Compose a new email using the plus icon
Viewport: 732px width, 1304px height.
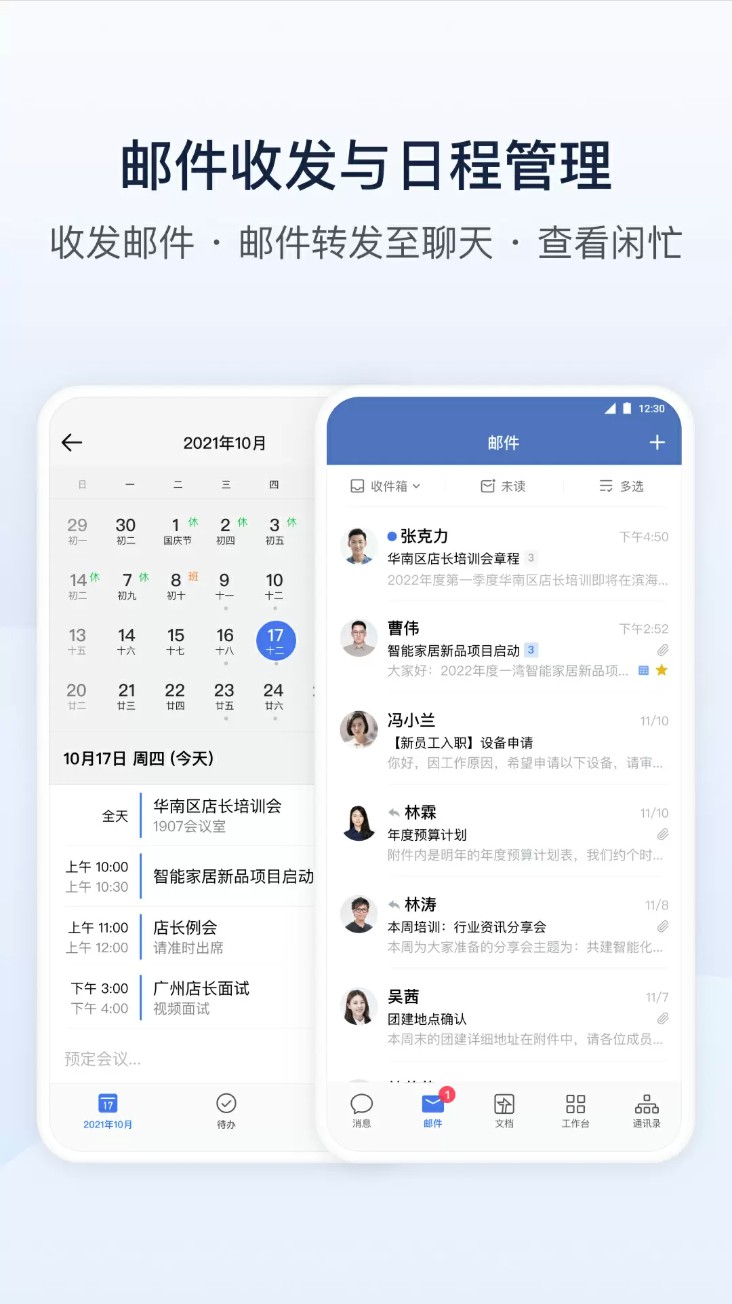(x=657, y=441)
